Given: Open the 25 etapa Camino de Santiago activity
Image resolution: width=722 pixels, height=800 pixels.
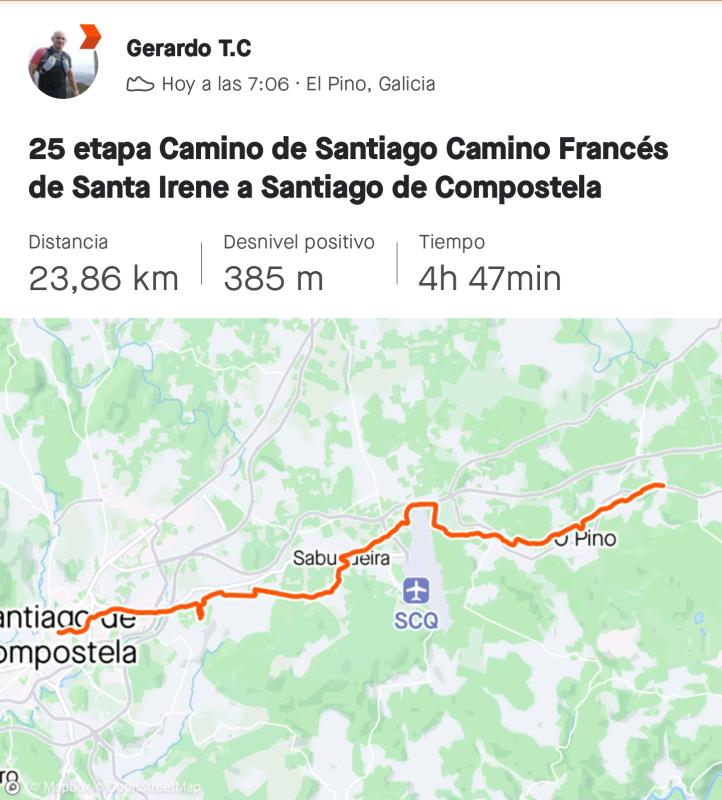Looking at the screenshot, I should 348,168.
